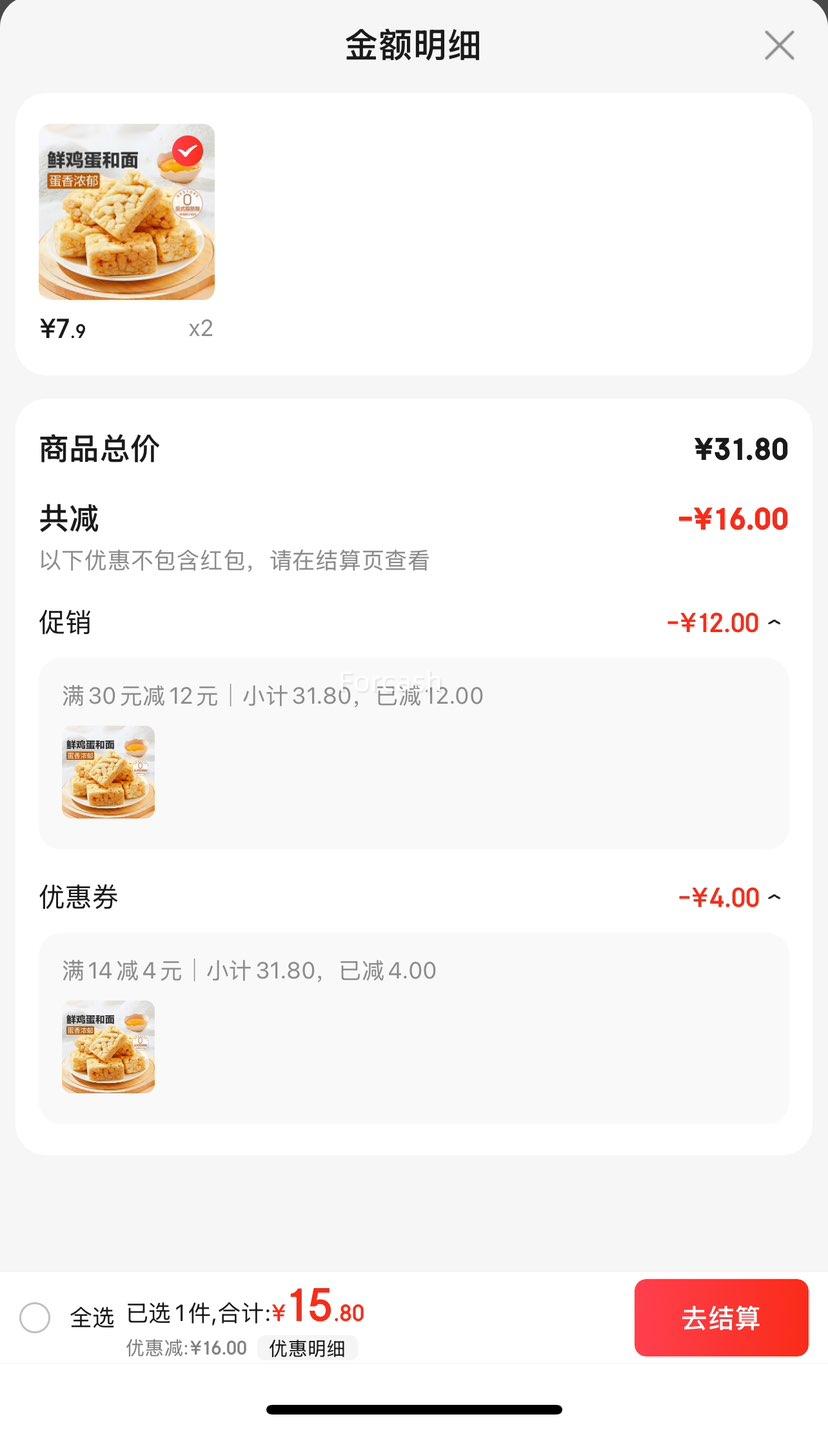
Task: Toggle selection circle at bottom left
Action: click(x=35, y=1318)
